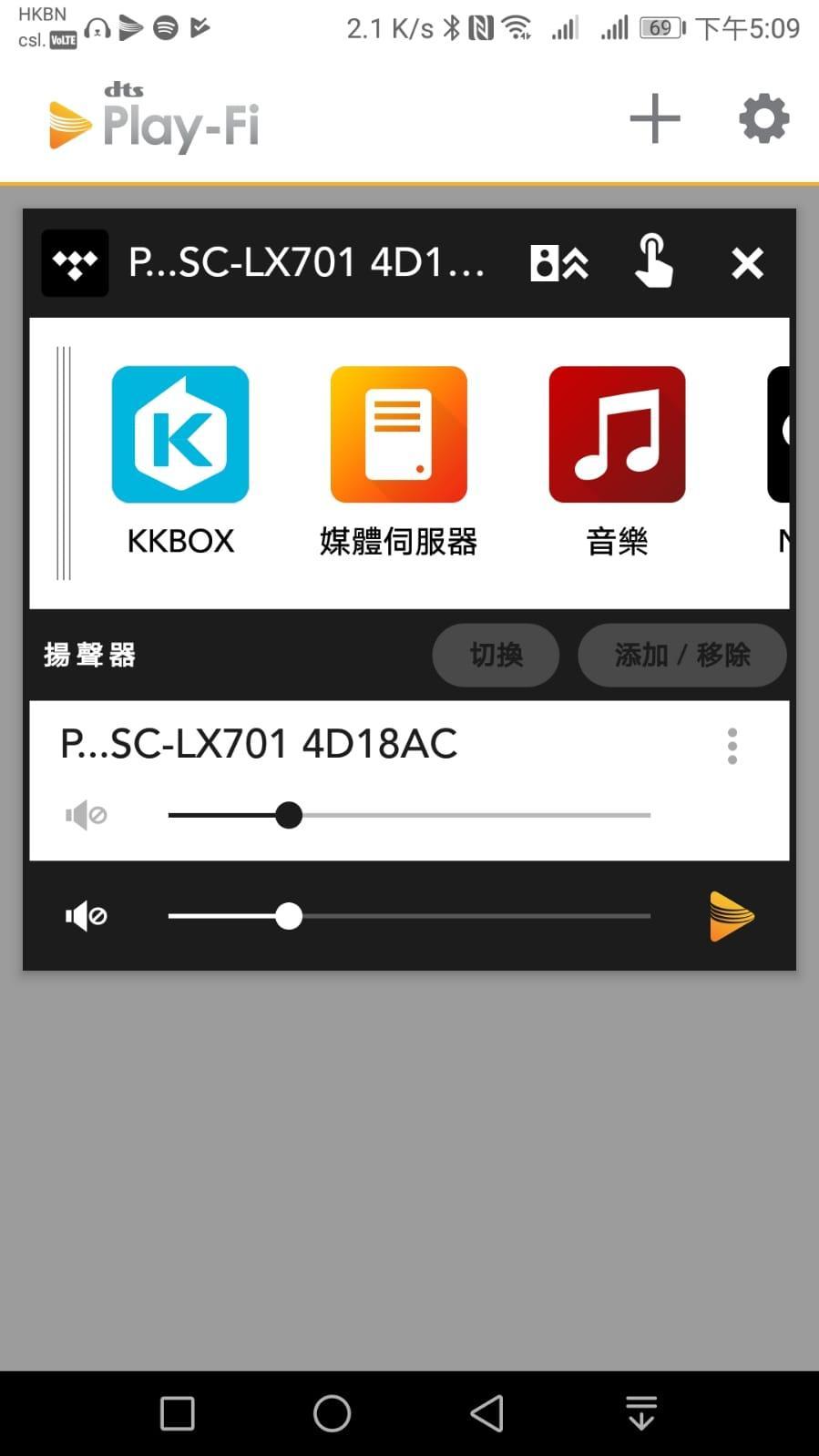The height and width of the screenshot is (1456, 819).
Task: Tap the 切換 switch button
Action: (496, 655)
